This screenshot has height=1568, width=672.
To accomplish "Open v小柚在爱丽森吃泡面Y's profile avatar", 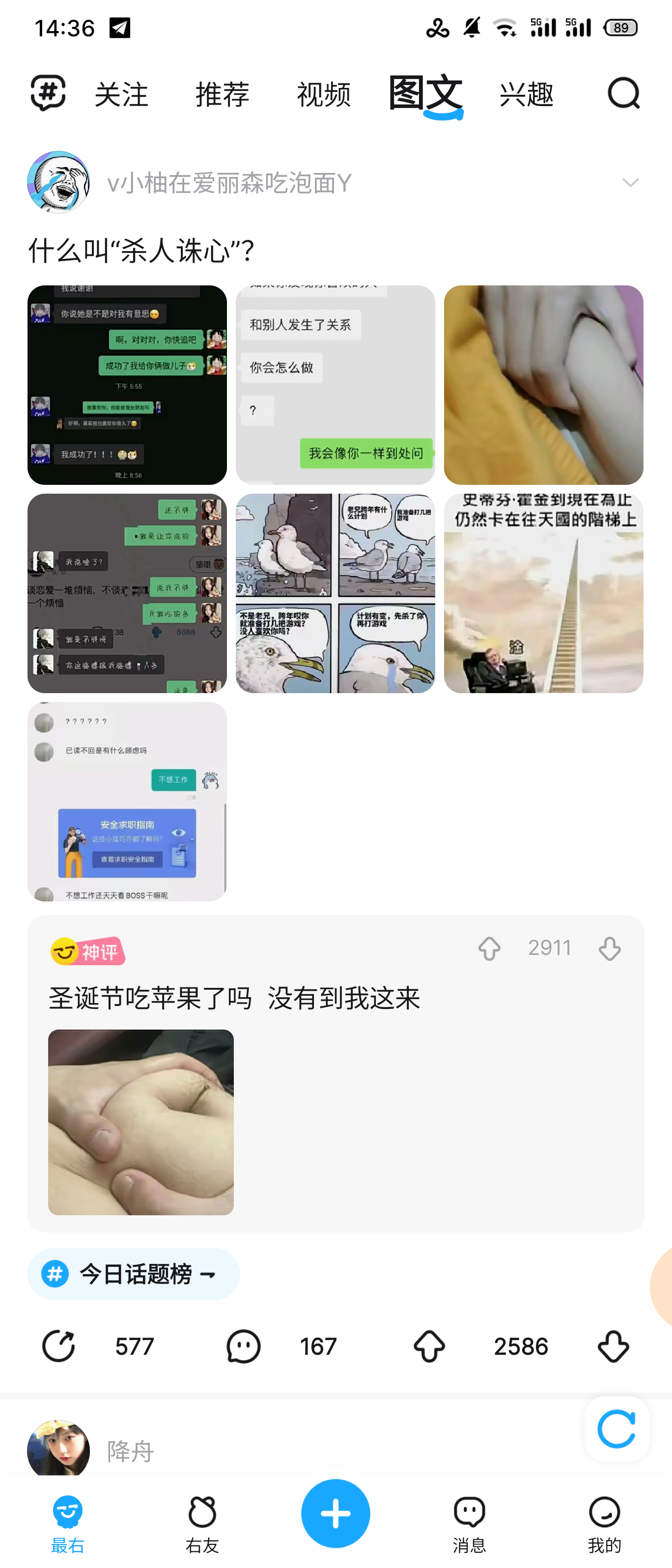I will [58, 183].
